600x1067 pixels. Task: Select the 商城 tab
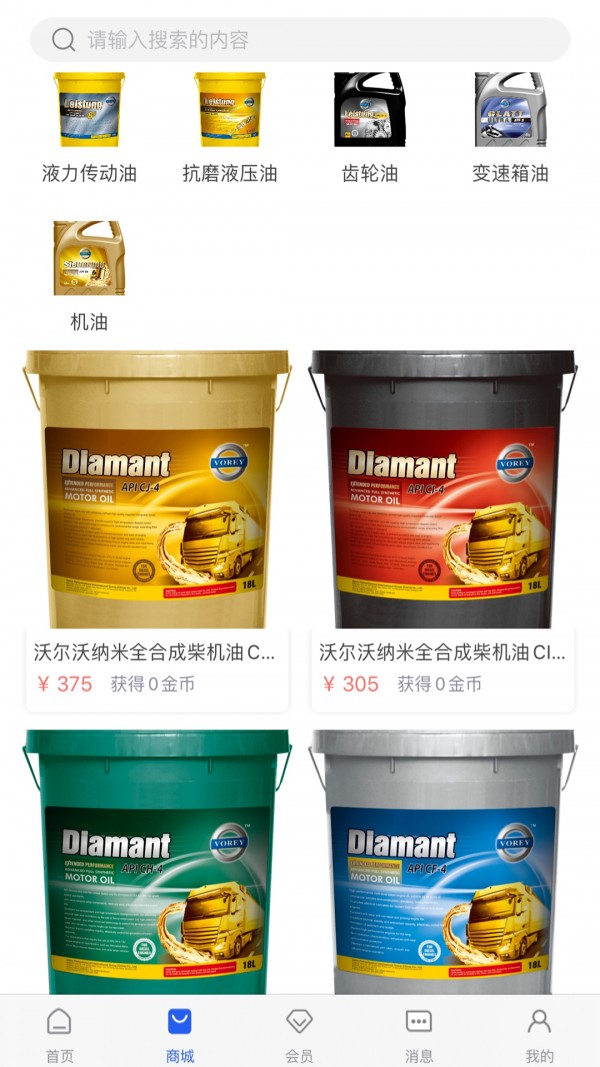click(x=180, y=1033)
